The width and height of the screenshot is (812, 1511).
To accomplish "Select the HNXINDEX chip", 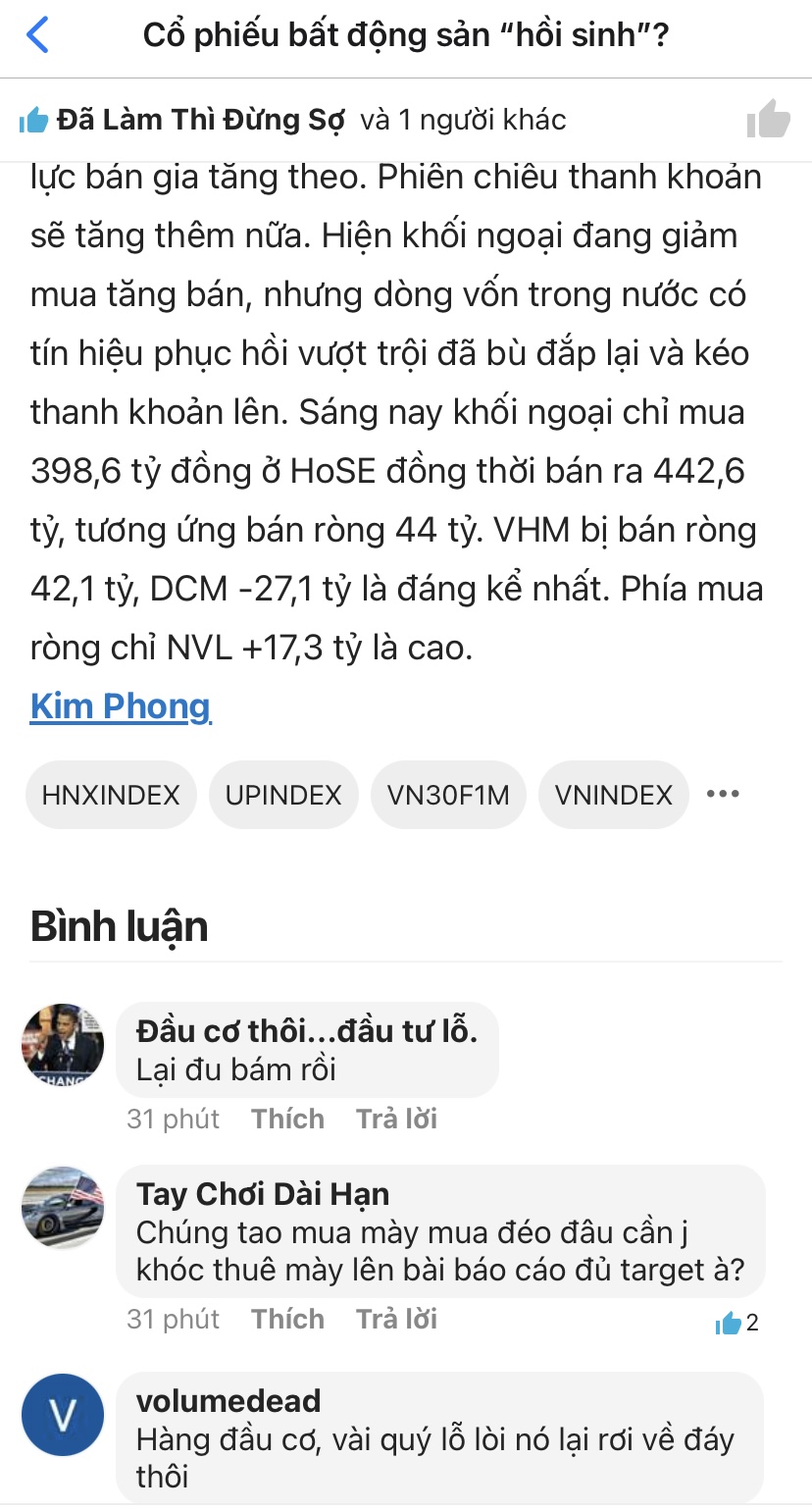I will (x=111, y=795).
